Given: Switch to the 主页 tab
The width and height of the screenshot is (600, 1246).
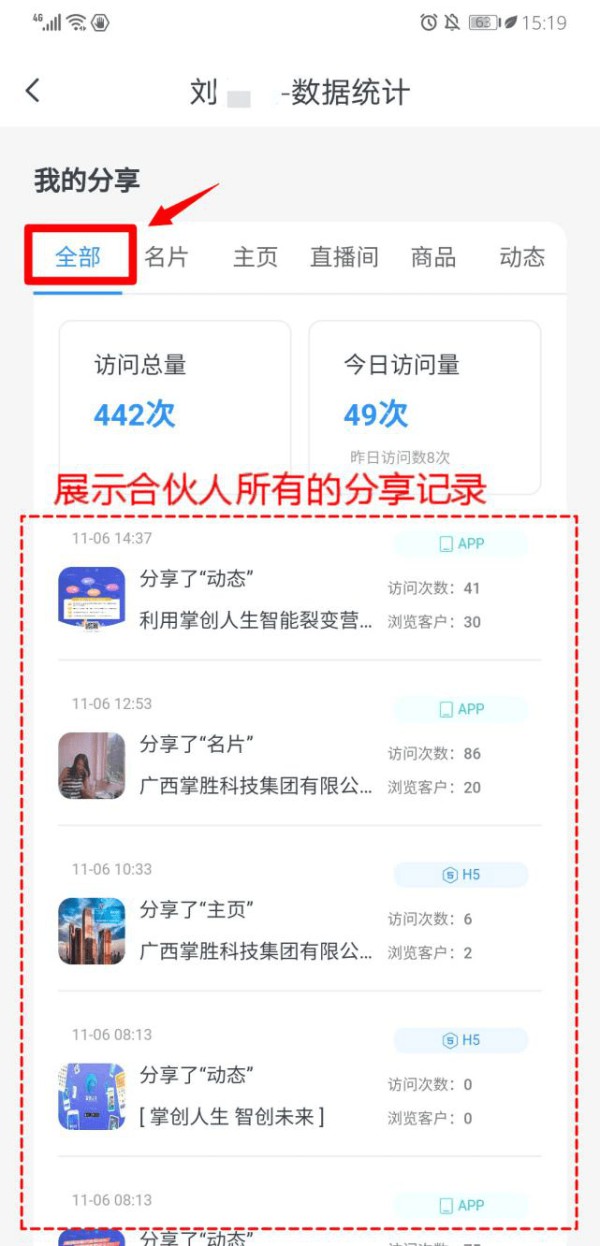Looking at the screenshot, I should pos(255,257).
